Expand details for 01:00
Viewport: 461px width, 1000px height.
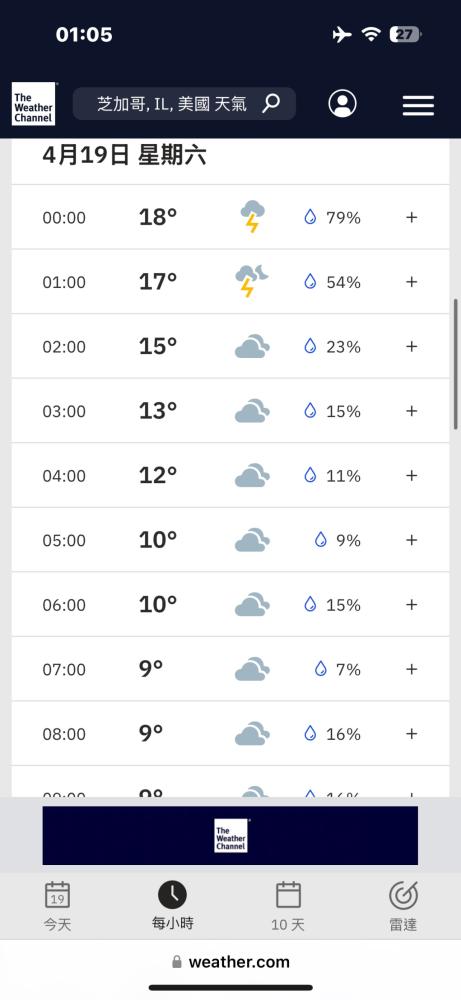(x=230, y=282)
